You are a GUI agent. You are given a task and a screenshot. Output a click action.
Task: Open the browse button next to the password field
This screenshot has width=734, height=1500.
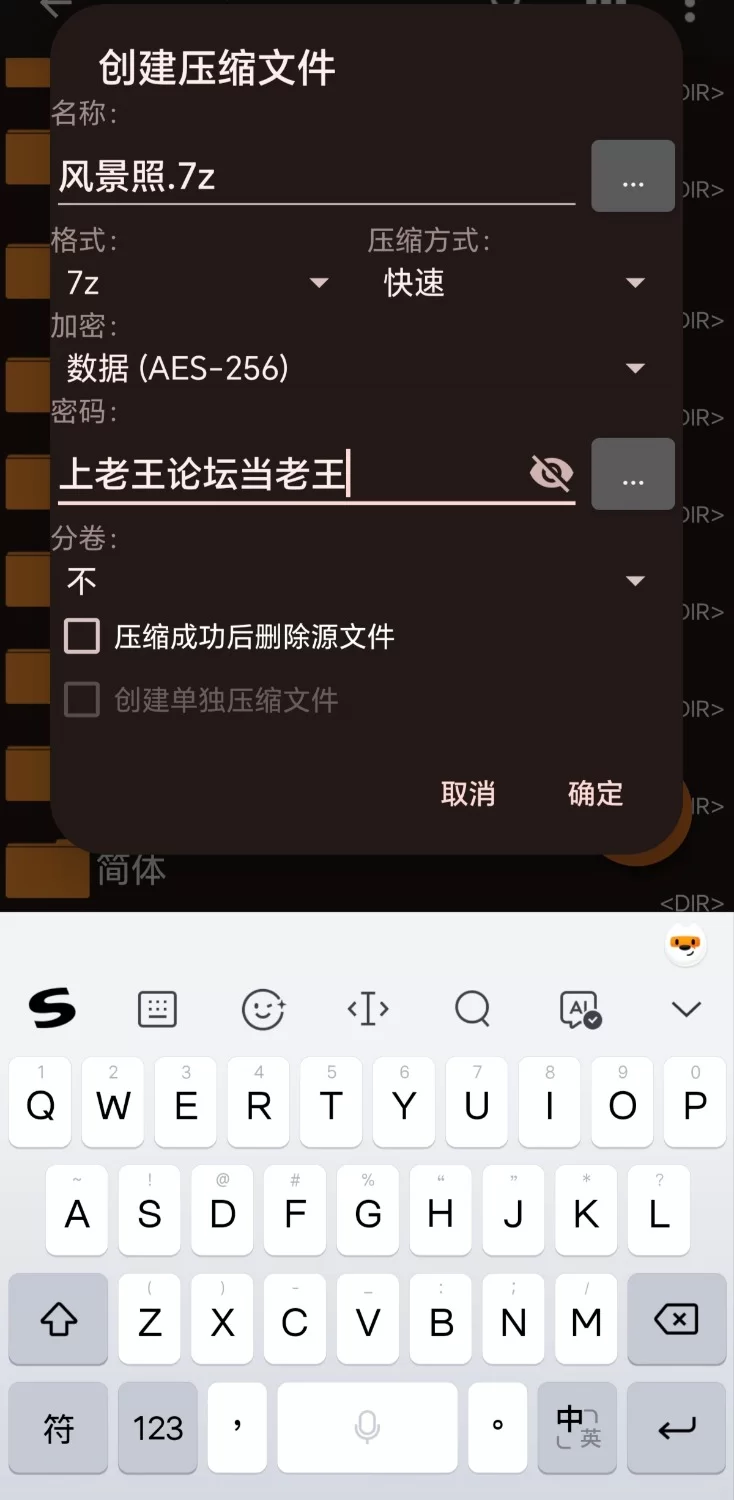633,474
